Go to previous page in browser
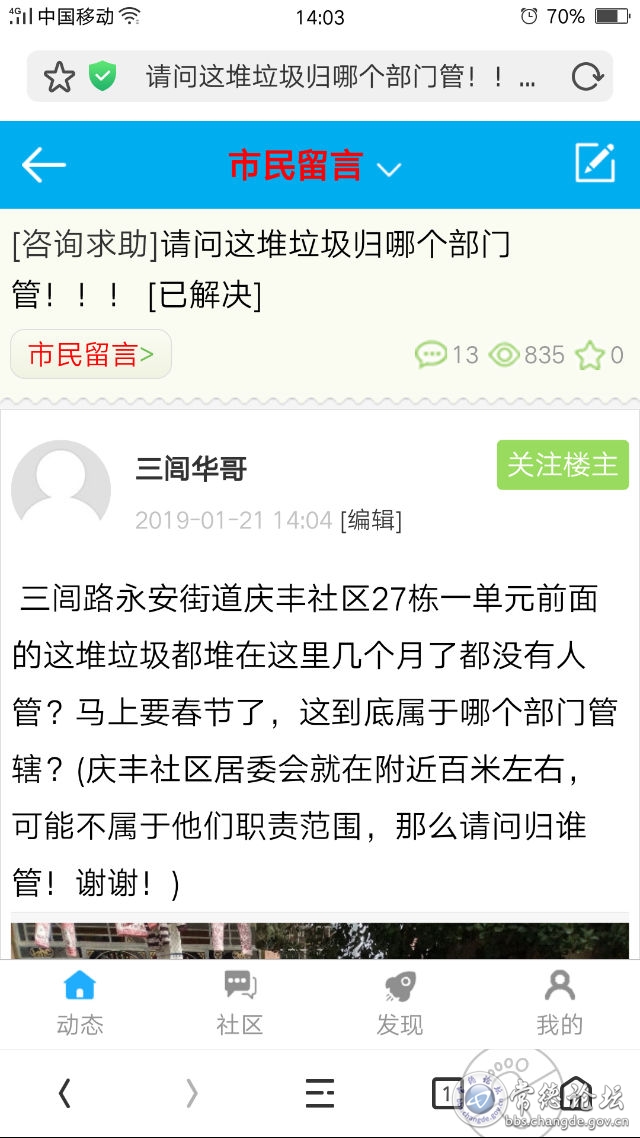640x1138 pixels. coord(65,1094)
